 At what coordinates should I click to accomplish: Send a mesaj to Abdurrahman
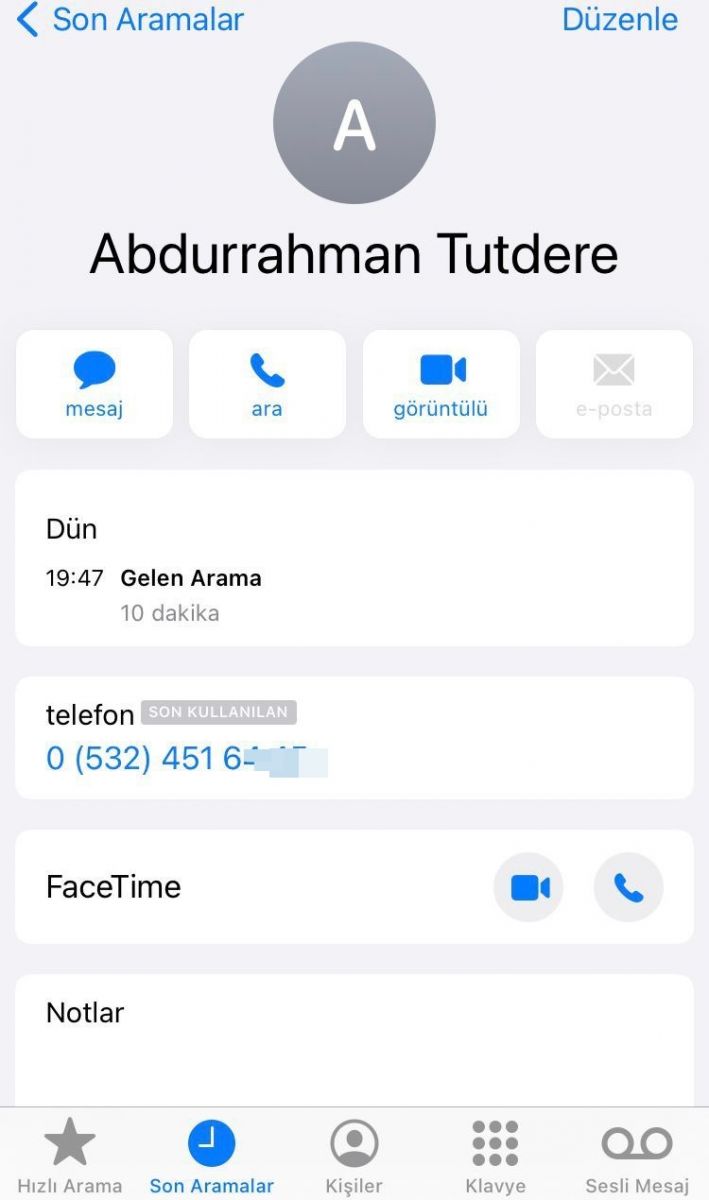tap(94, 384)
